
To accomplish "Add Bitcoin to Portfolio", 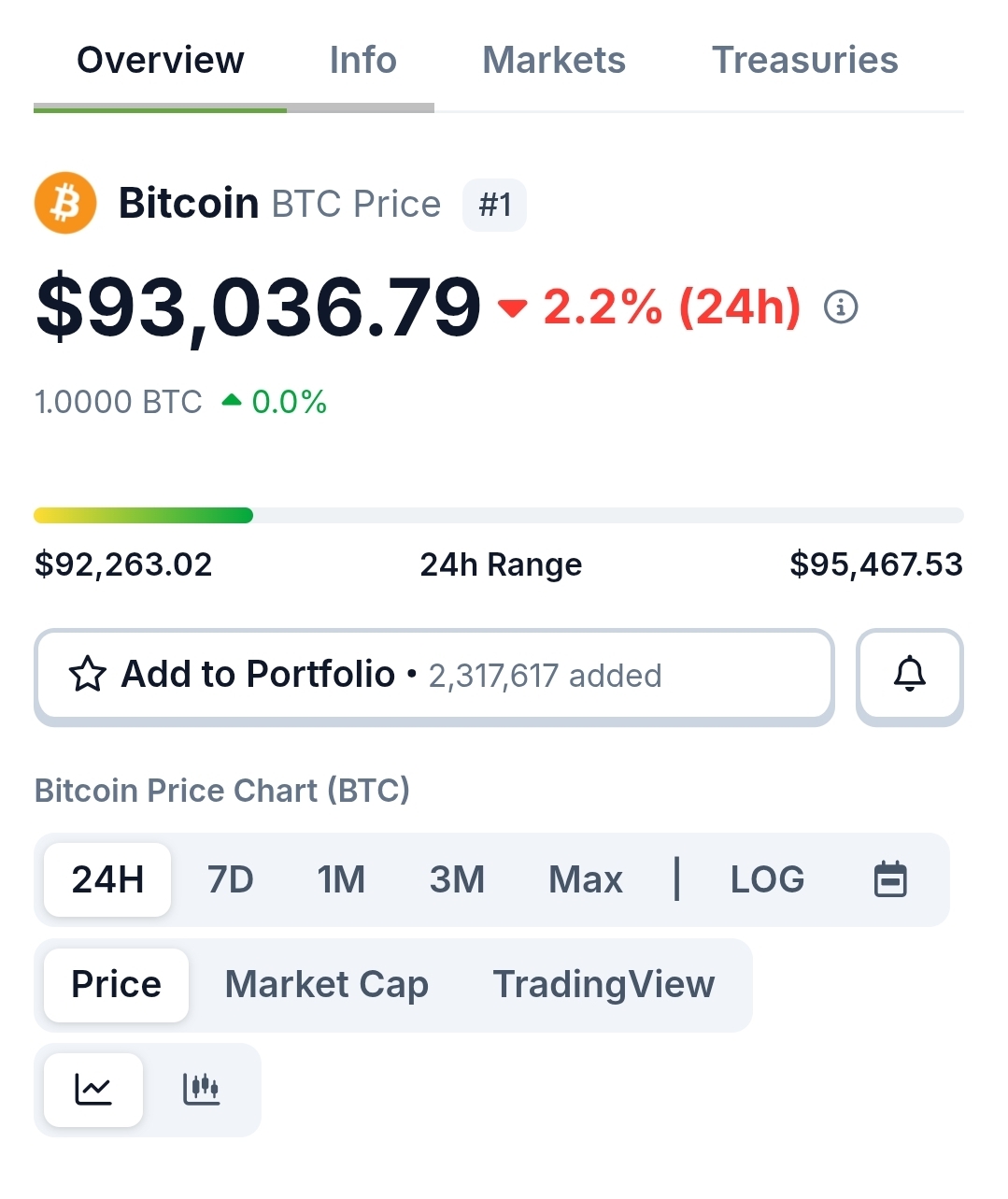I will click(x=434, y=676).
